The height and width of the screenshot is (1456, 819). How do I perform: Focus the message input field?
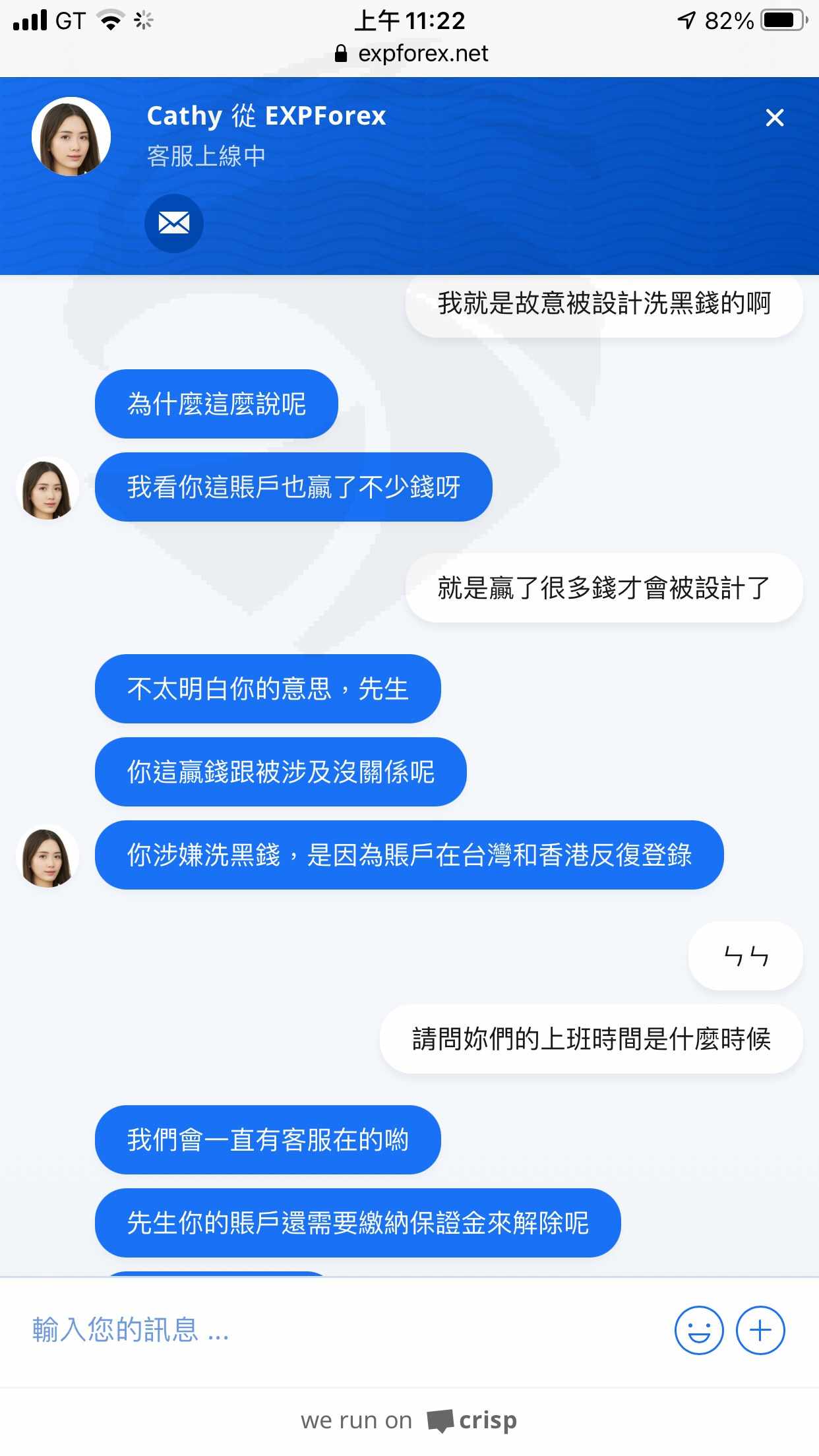343,1330
